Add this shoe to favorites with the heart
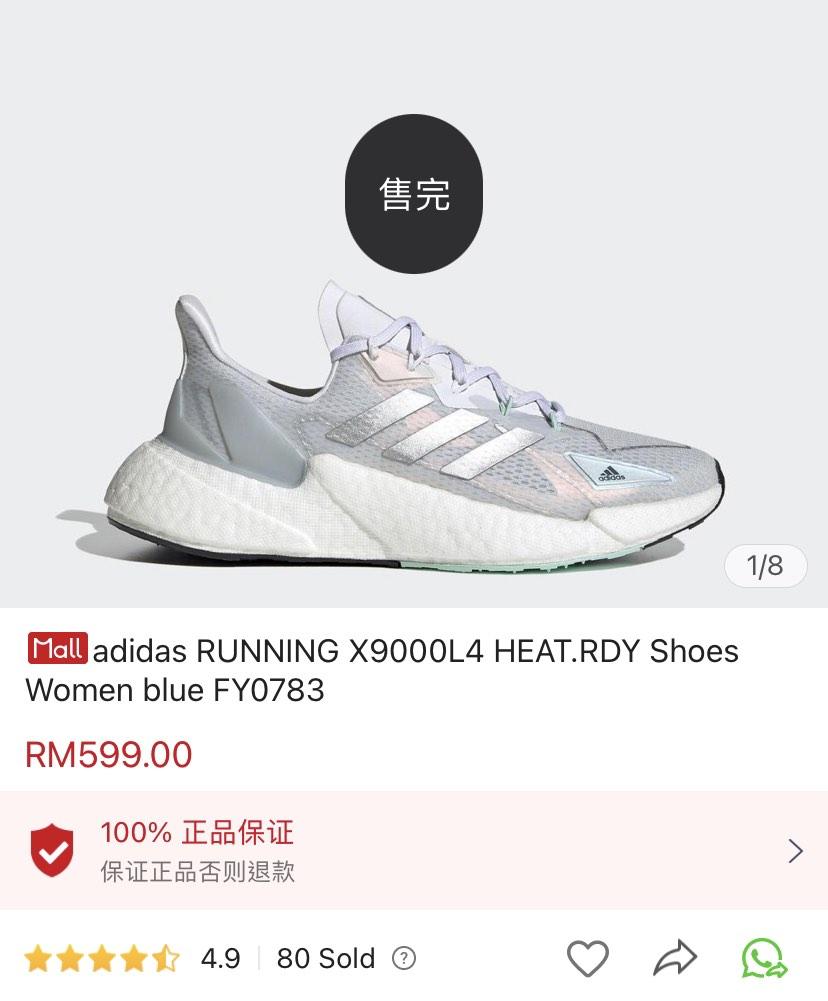 click(x=588, y=958)
